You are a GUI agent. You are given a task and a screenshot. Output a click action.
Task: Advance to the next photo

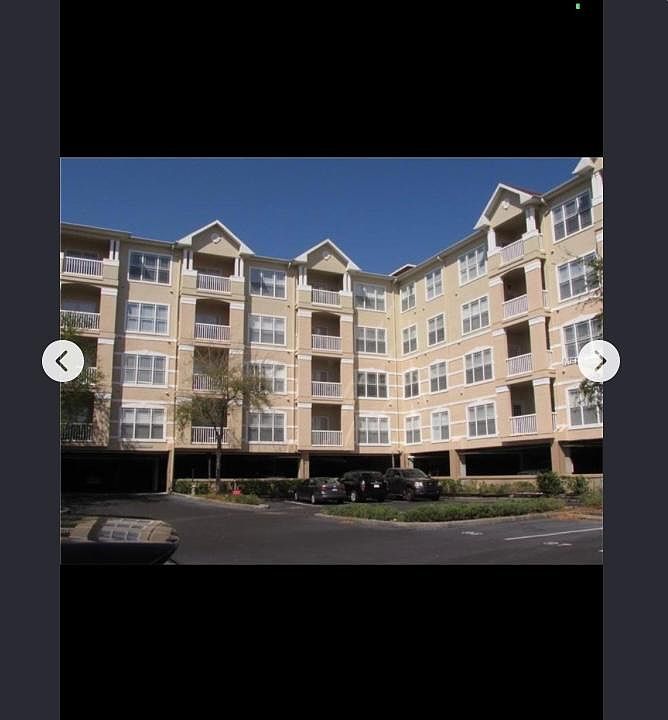pyautogui.click(x=599, y=361)
